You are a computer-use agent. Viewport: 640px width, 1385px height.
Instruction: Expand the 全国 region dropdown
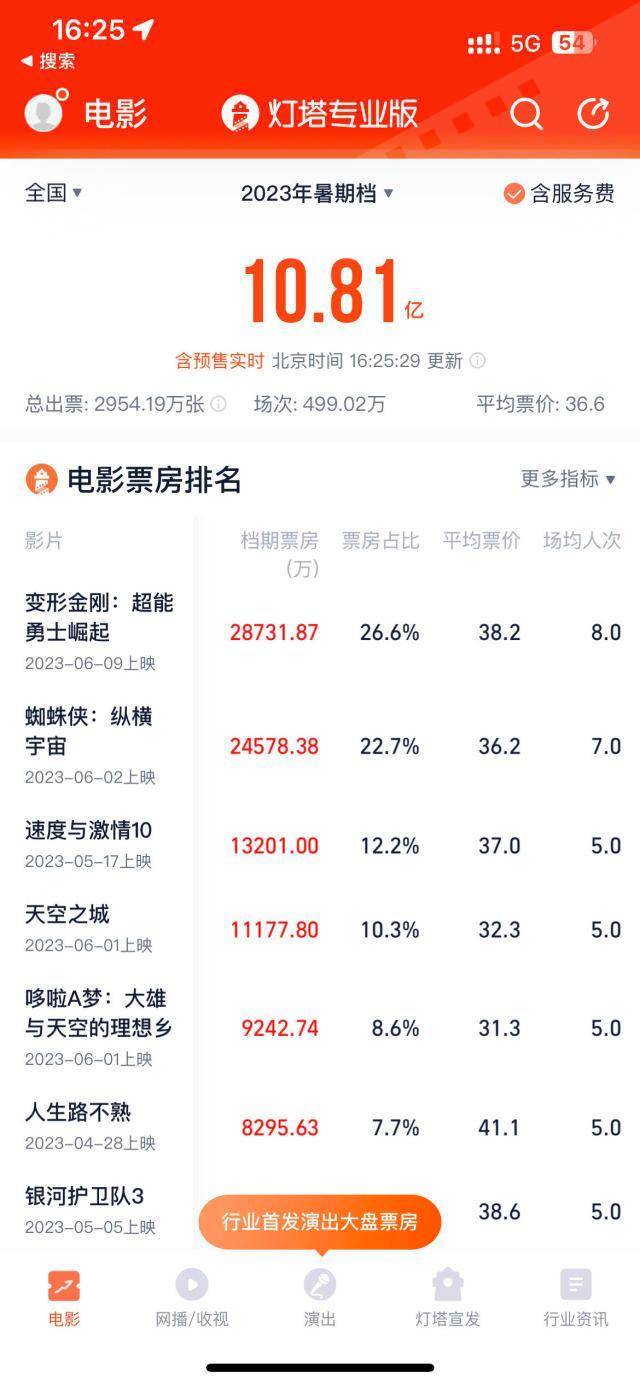point(53,193)
